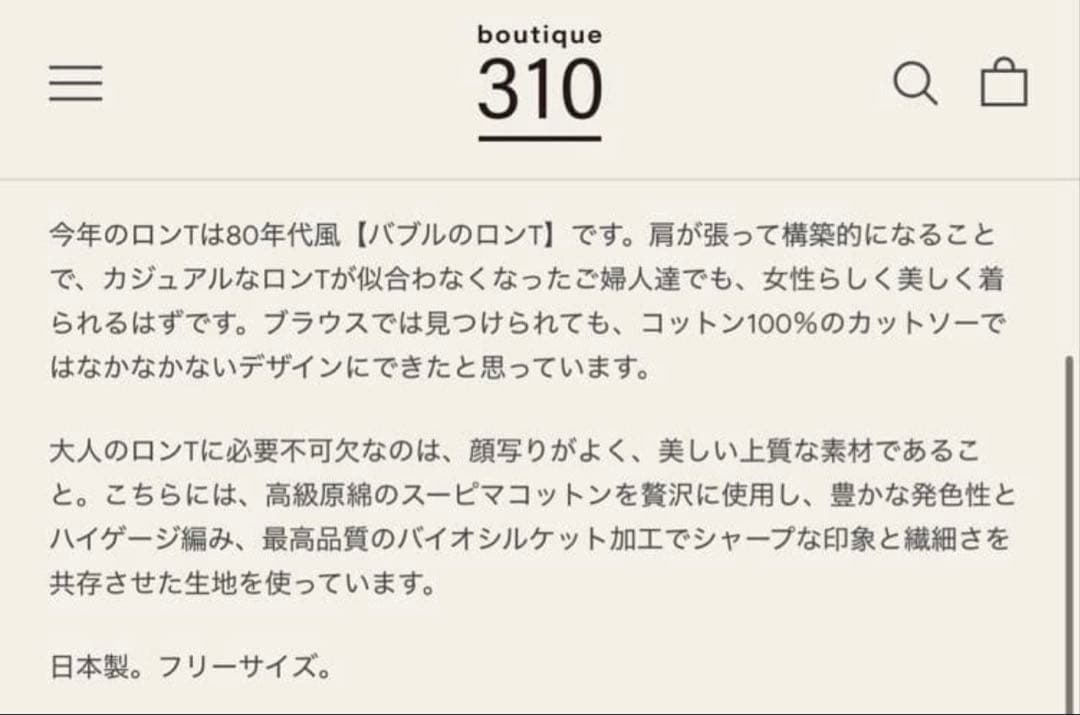1080x715 pixels.
Task: Open the shopping bag
Action: tap(1003, 84)
